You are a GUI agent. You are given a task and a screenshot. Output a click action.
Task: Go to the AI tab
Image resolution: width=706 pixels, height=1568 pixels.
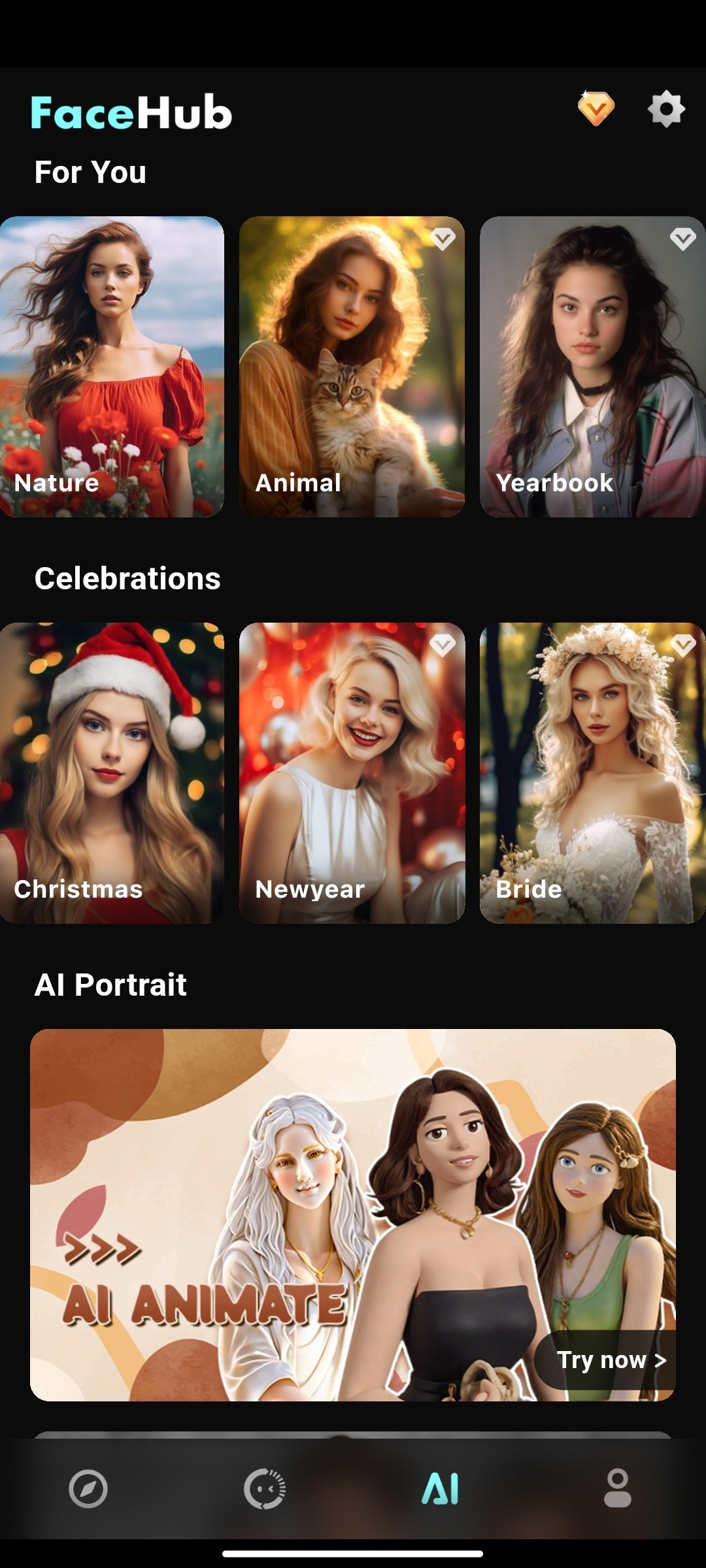[x=441, y=1489]
